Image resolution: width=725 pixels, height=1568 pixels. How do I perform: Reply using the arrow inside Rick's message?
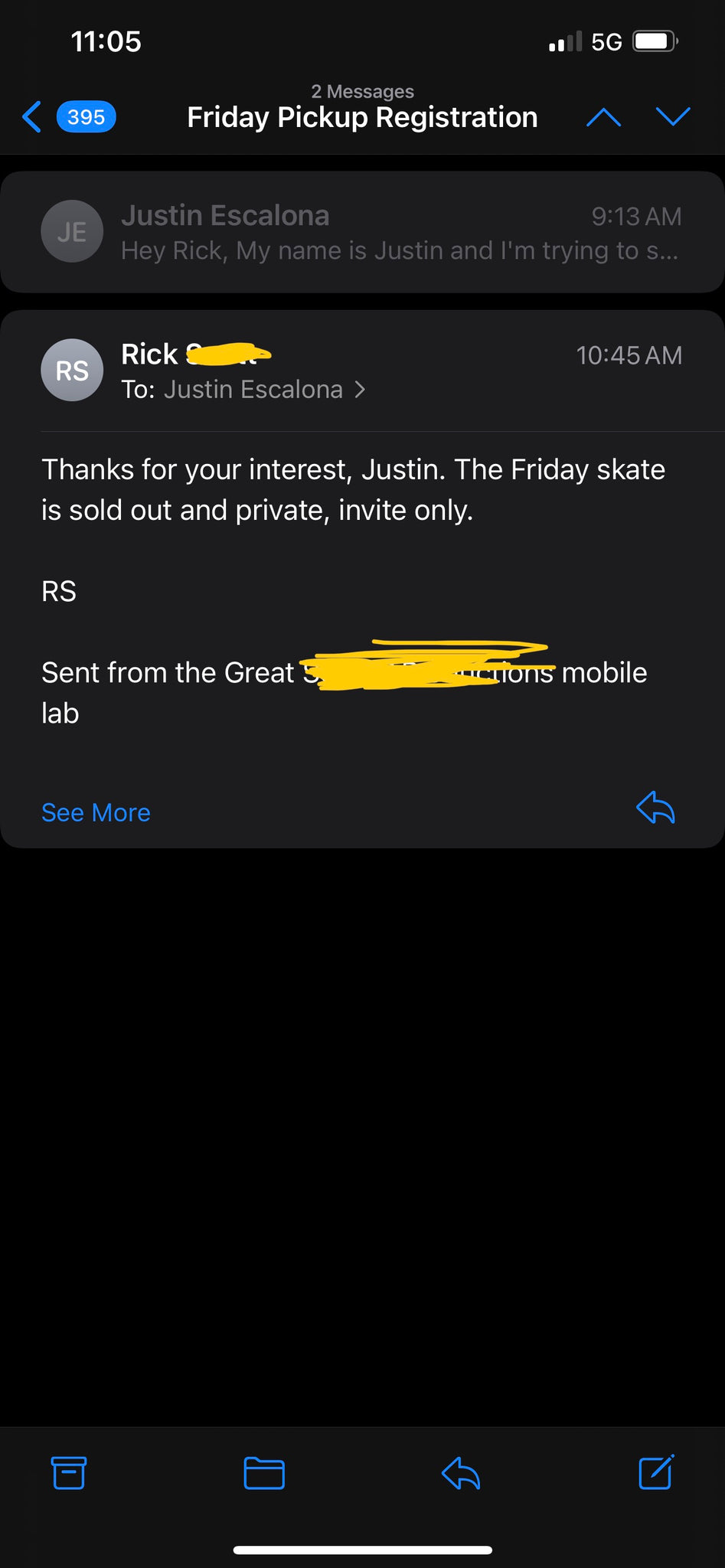(655, 808)
